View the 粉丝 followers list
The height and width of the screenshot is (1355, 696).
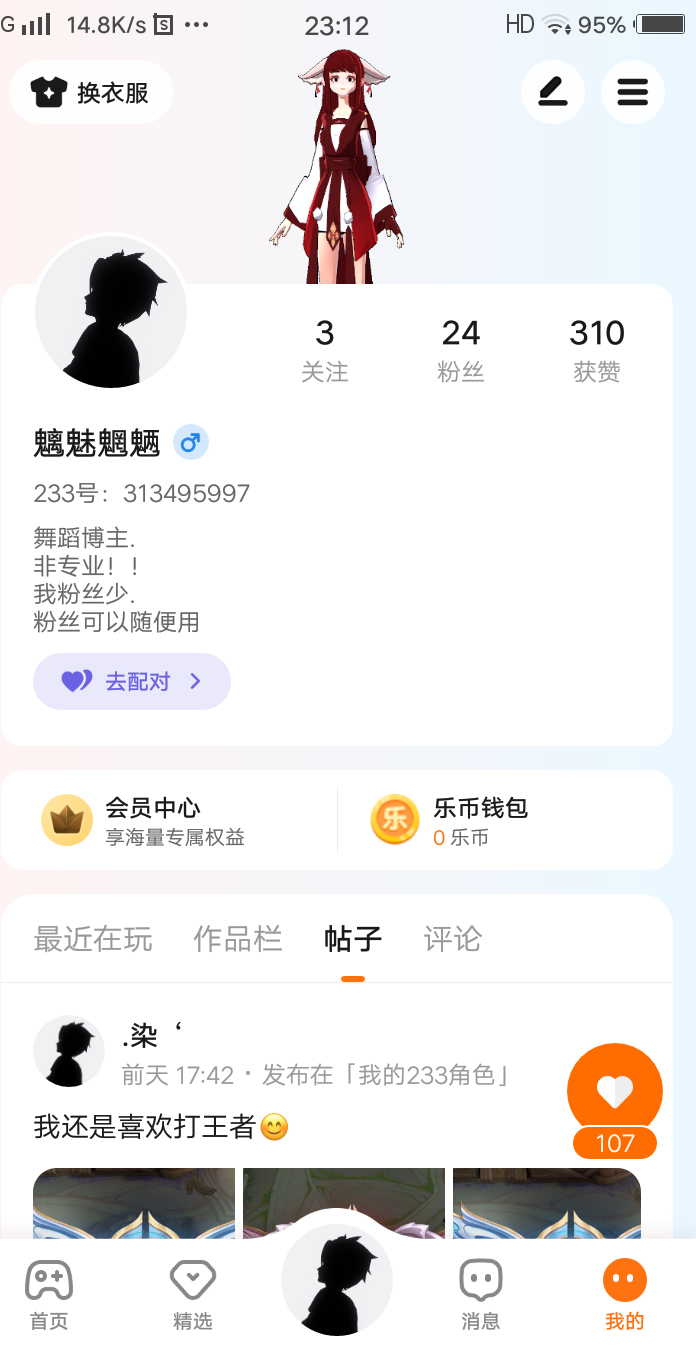pos(460,348)
